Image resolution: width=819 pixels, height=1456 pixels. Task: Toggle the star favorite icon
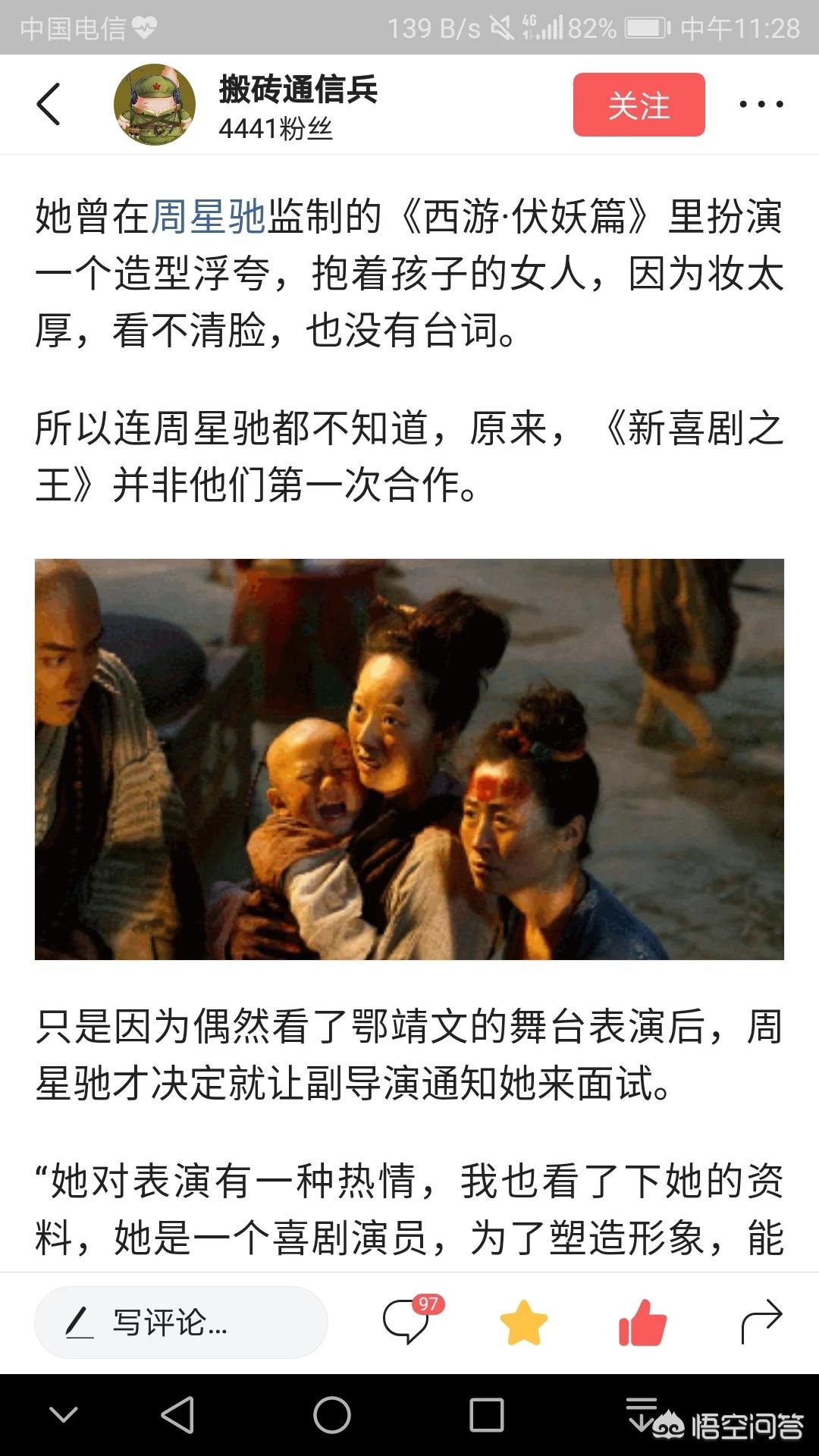coord(524,1322)
